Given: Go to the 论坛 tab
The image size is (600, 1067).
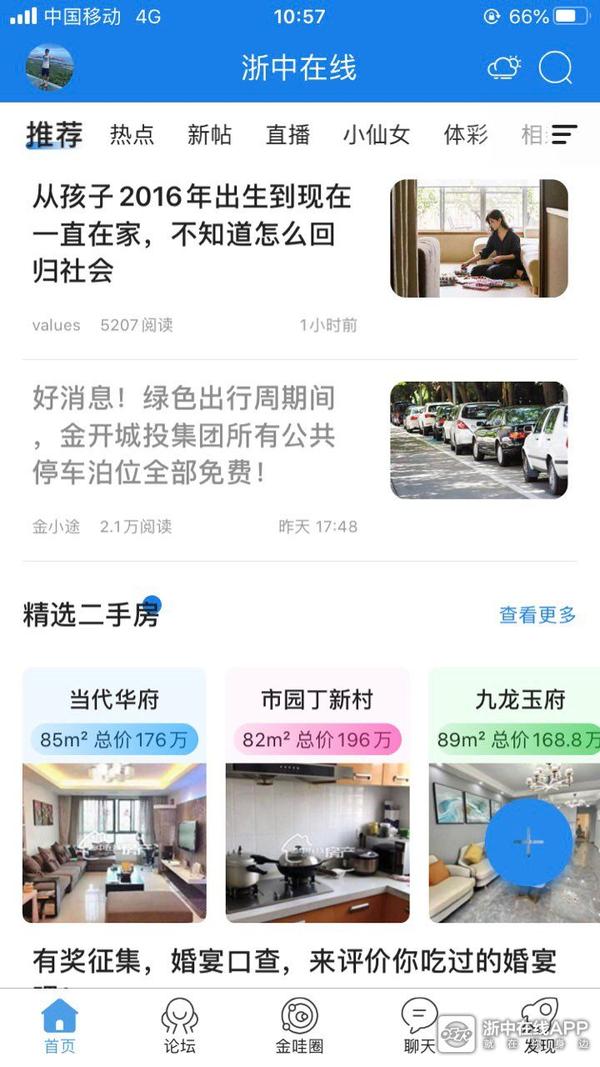Looking at the screenshot, I should [180, 1027].
